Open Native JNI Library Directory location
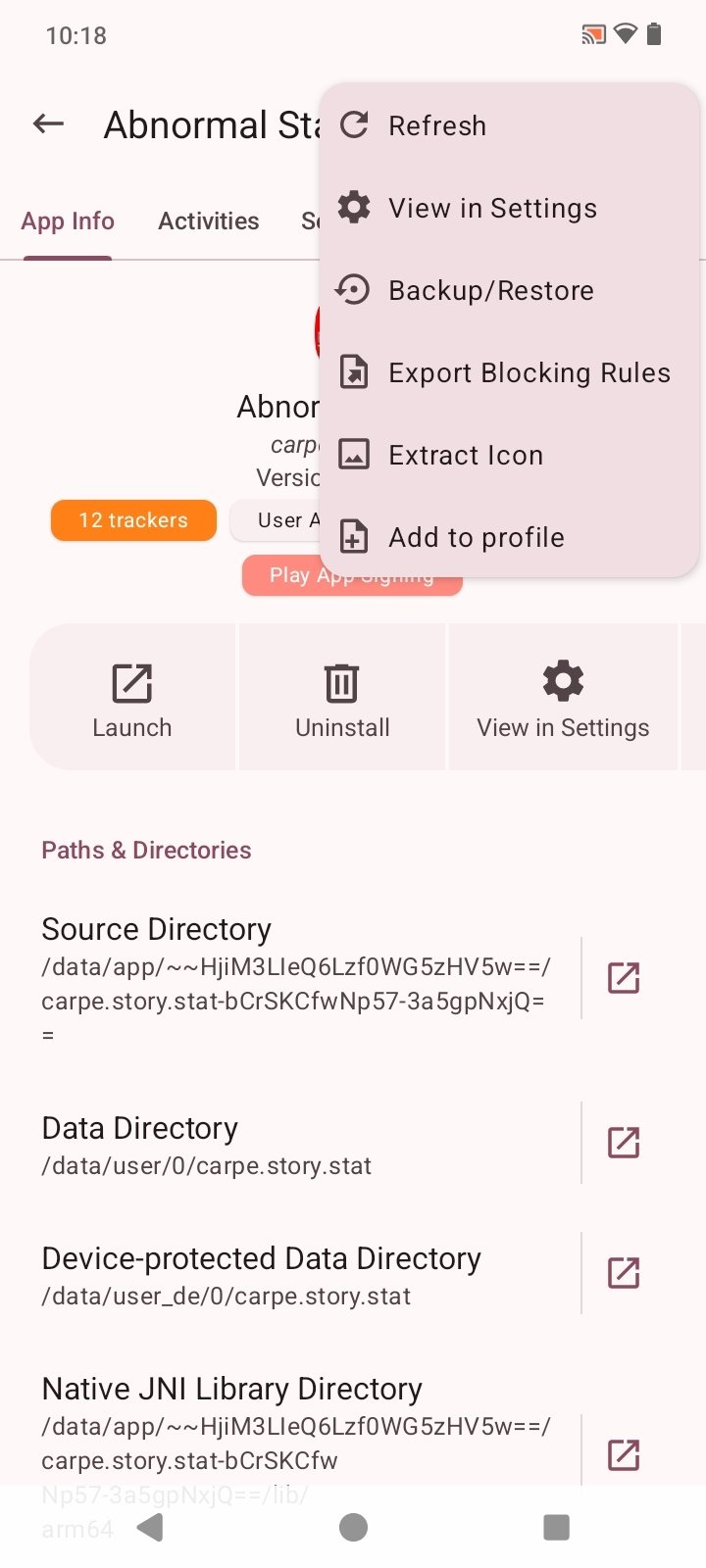706x1568 pixels. click(624, 1455)
